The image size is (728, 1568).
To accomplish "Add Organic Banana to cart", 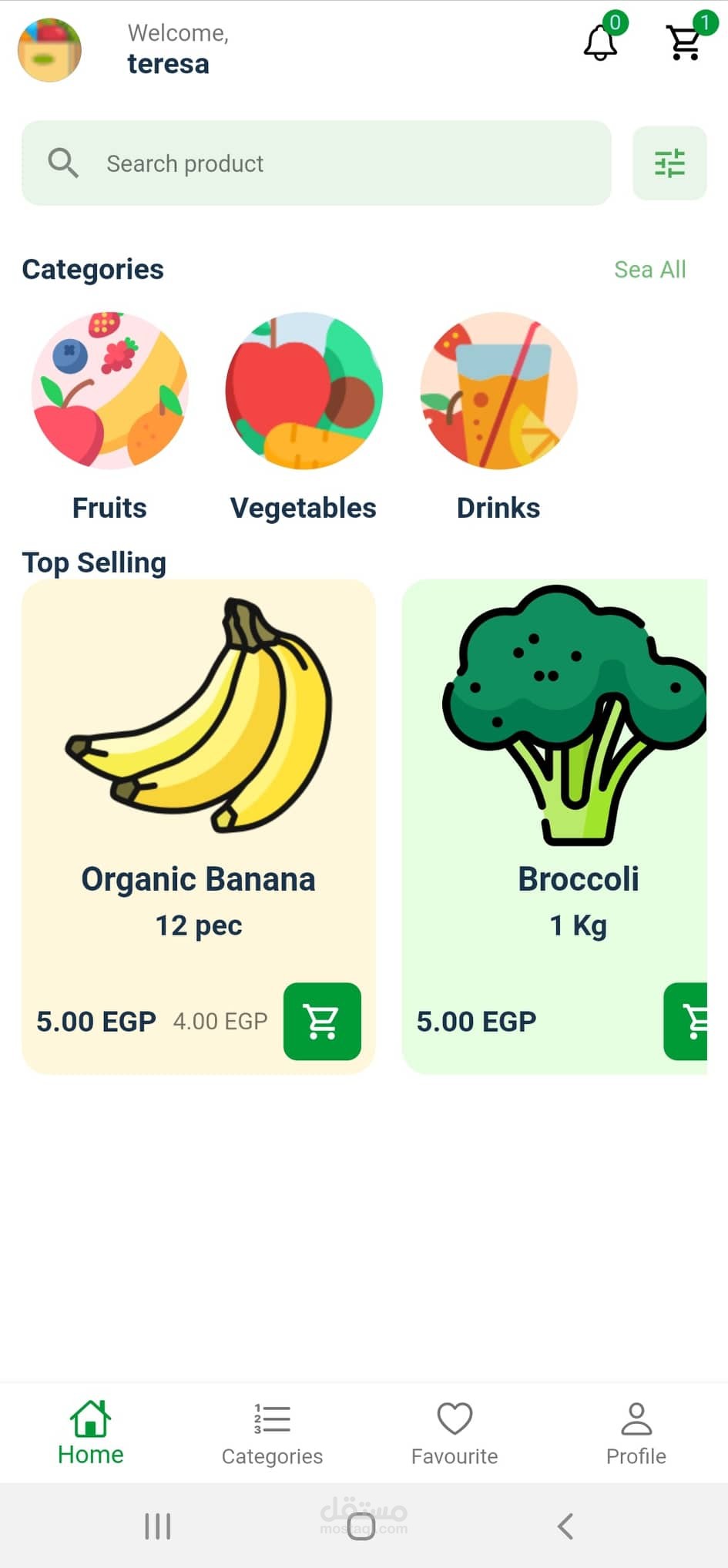I will [x=322, y=1022].
